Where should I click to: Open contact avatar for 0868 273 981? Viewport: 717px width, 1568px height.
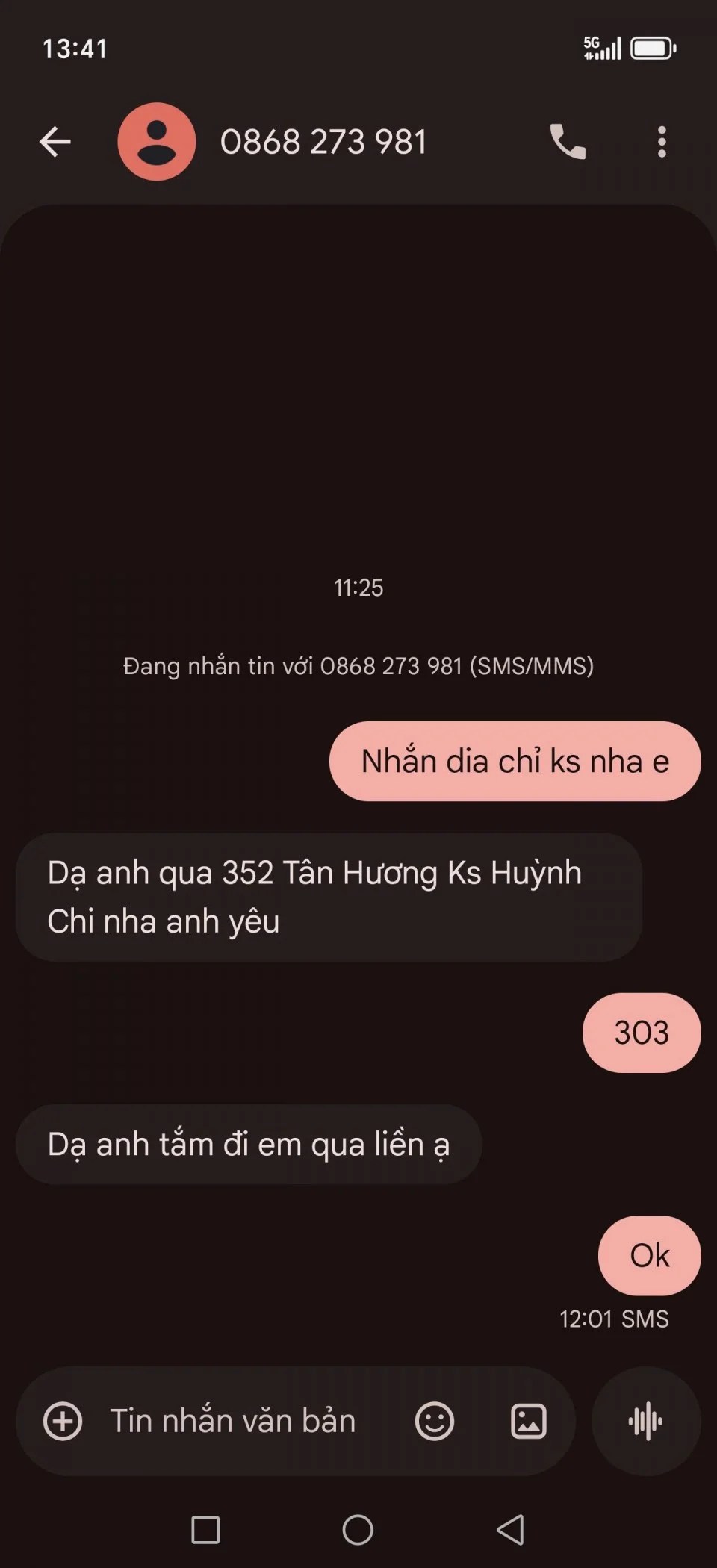[157, 142]
